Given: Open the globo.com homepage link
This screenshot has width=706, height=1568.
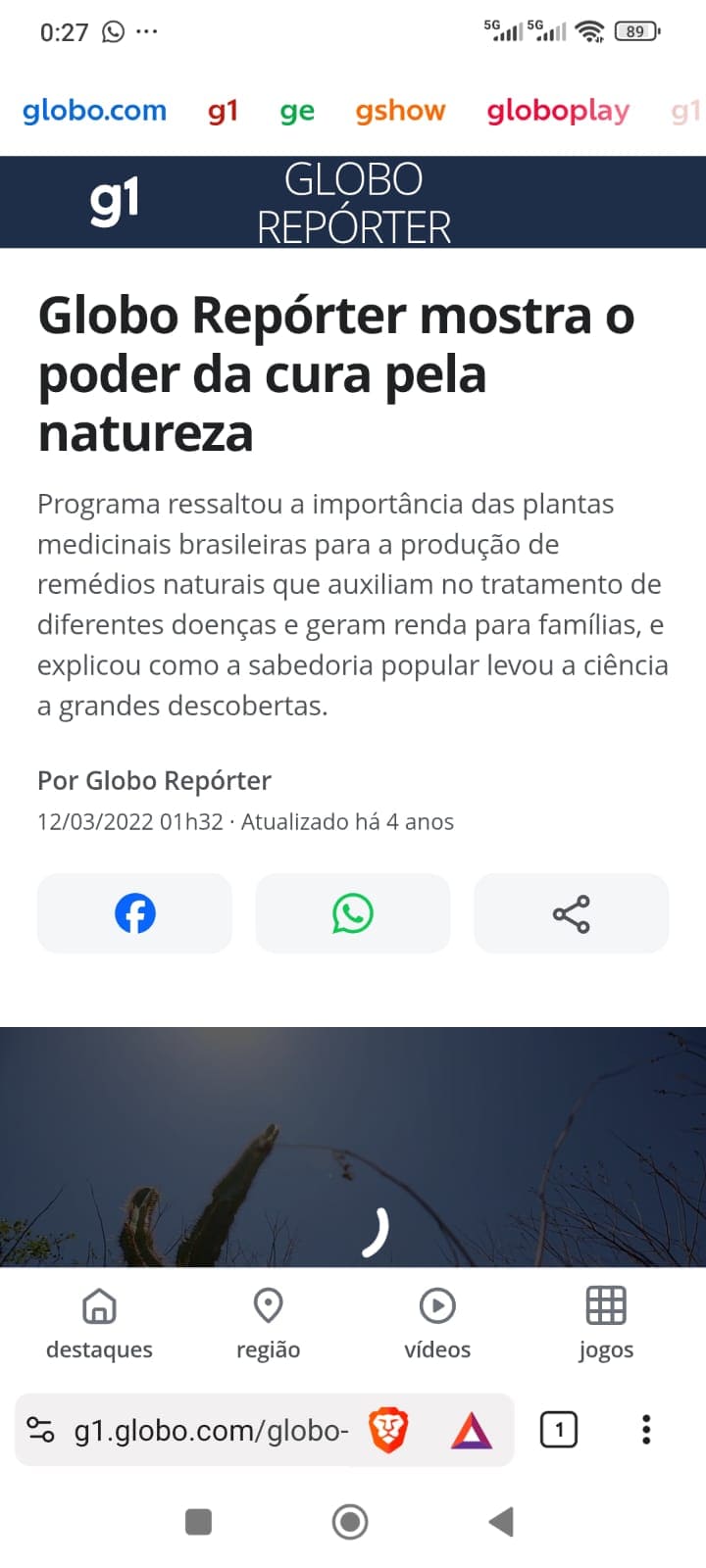Looking at the screenshot, I should (x=93, y=111).
